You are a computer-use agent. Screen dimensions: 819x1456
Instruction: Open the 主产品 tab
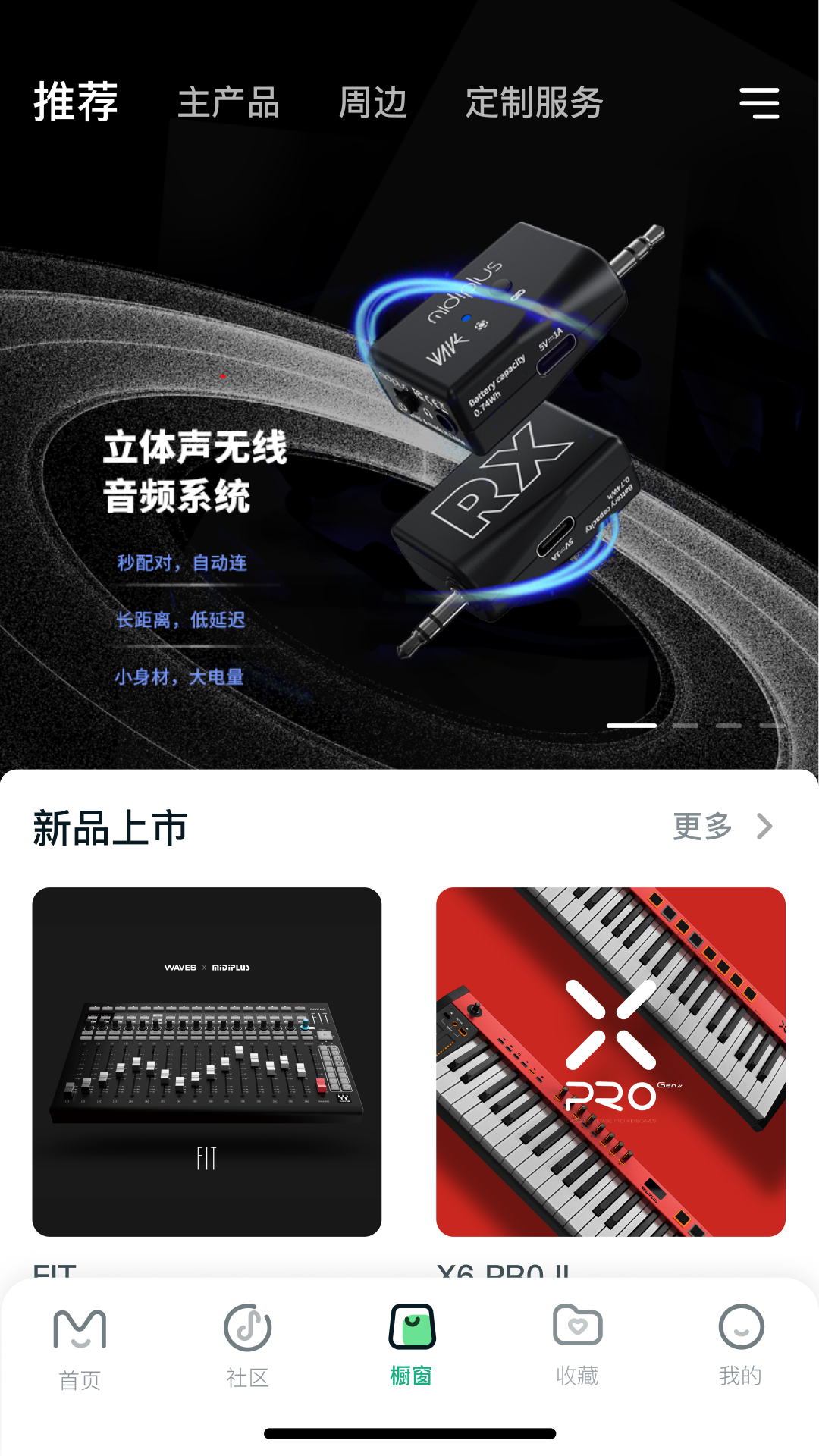pyautogui.click(x=230, y=104)
